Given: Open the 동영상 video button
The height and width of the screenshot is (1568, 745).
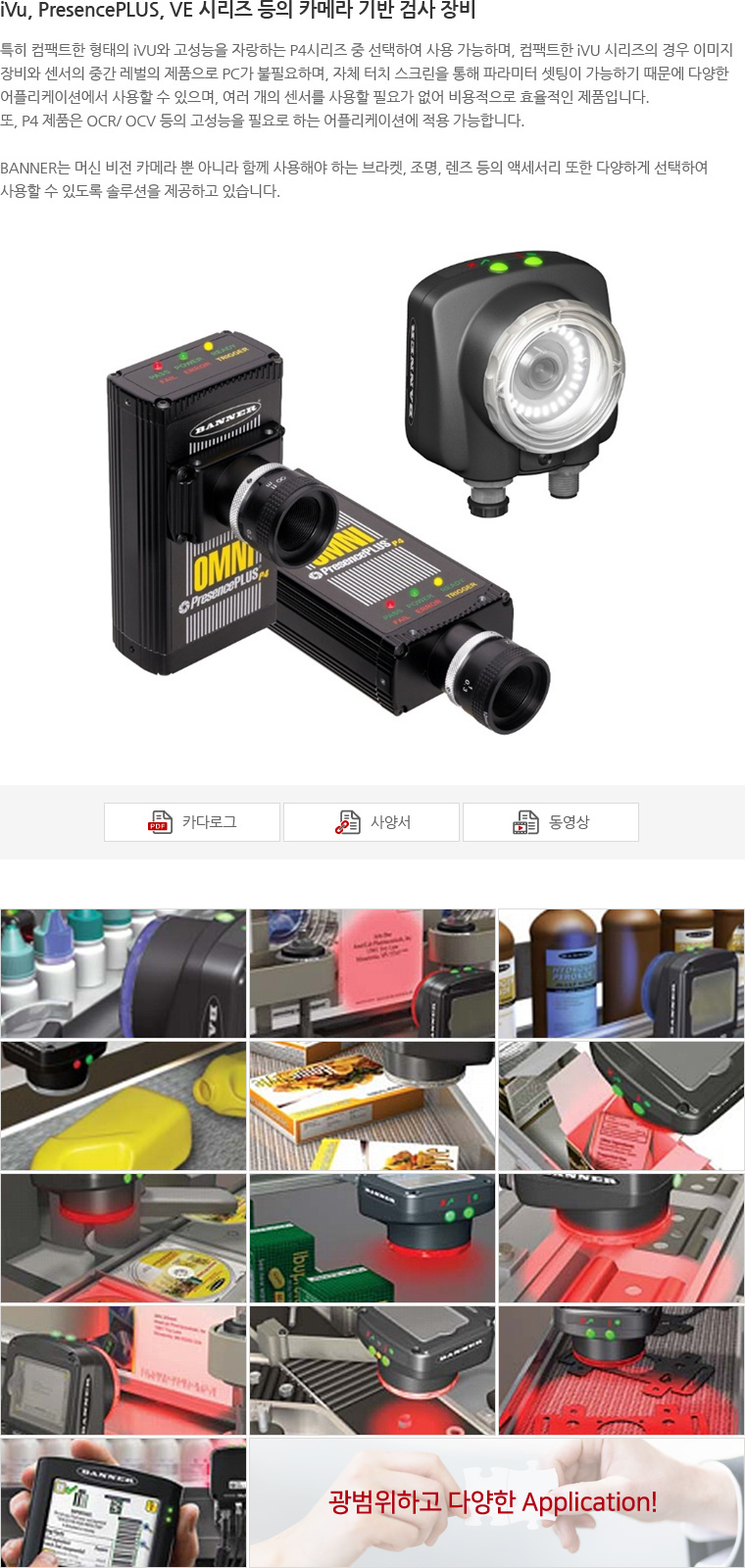Looking at the screenshot, I should [551, 822].
